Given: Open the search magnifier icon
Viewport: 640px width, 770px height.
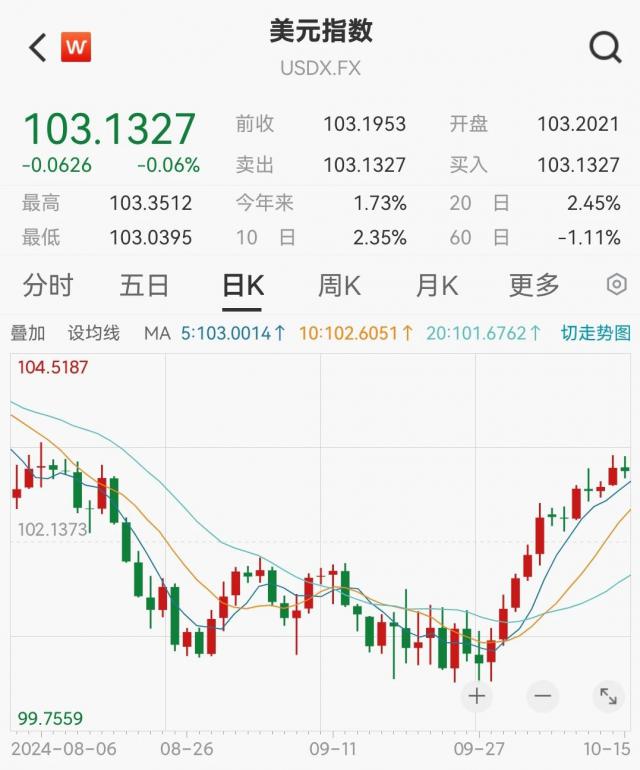Looking at the screenshot, I should click(605, 46).
